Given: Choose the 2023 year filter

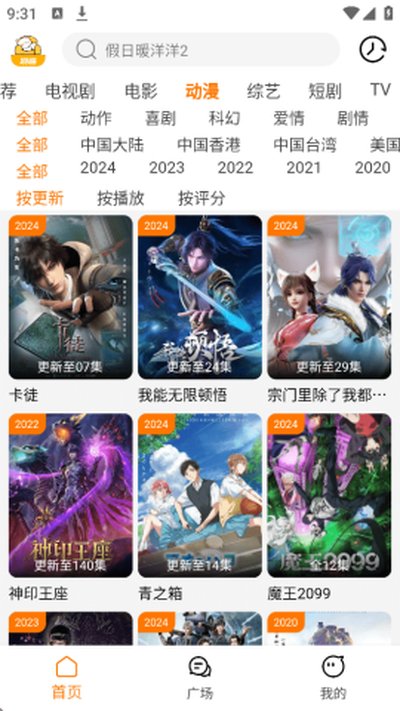Looking at the screenshot, I should coord(166,168).
